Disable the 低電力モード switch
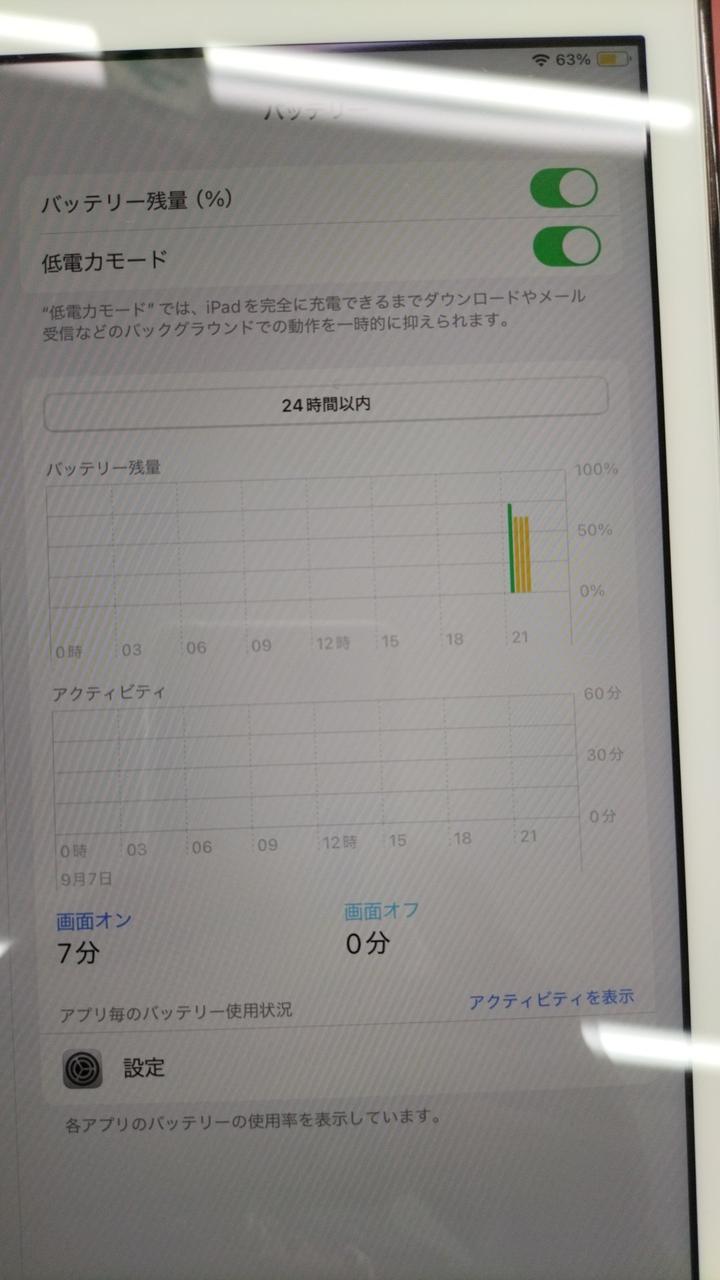720x1280 pixels. click(x=566, y=247)
